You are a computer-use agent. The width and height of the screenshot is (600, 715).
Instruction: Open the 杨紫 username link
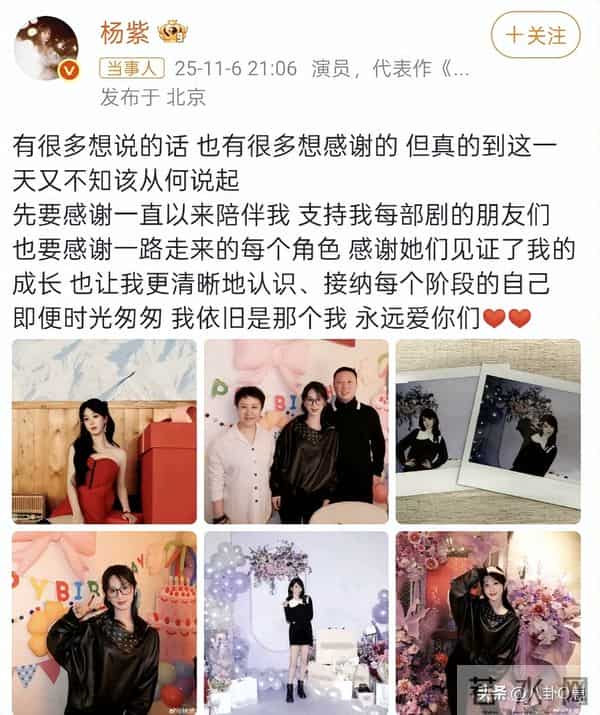125,33
